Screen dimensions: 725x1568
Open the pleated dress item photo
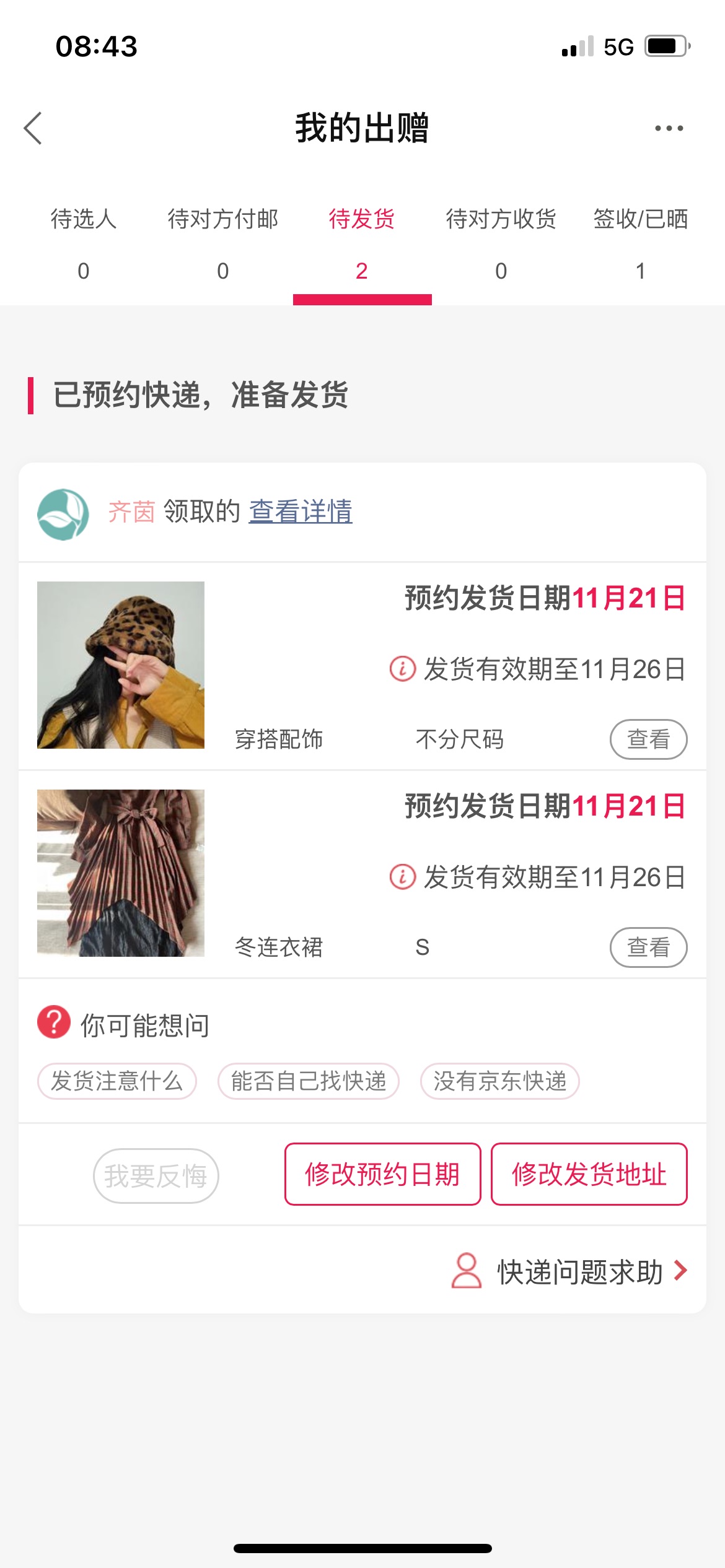pos(121,873)
